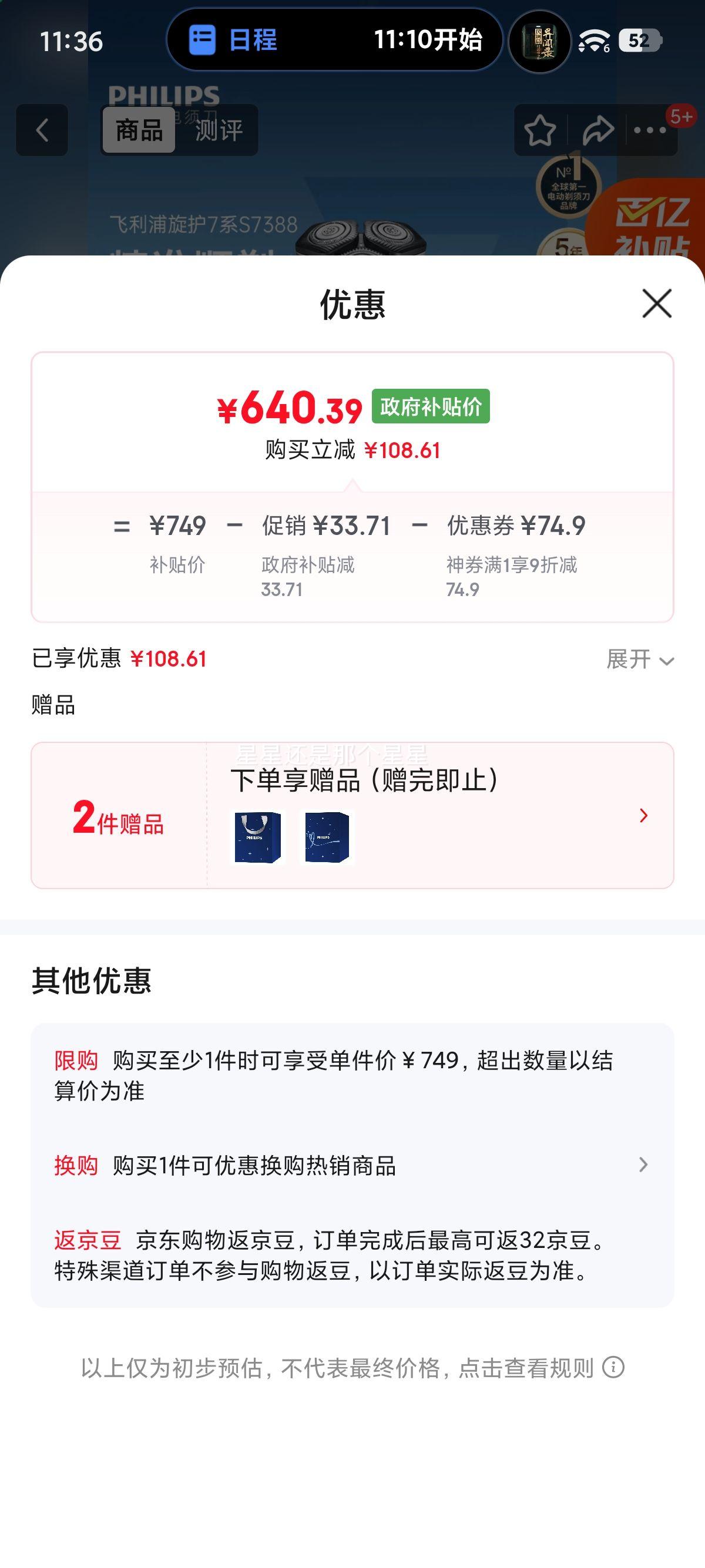The image size is (705, 1568).
Task: Click the back arrow at top left
Action: pos(41,130)
